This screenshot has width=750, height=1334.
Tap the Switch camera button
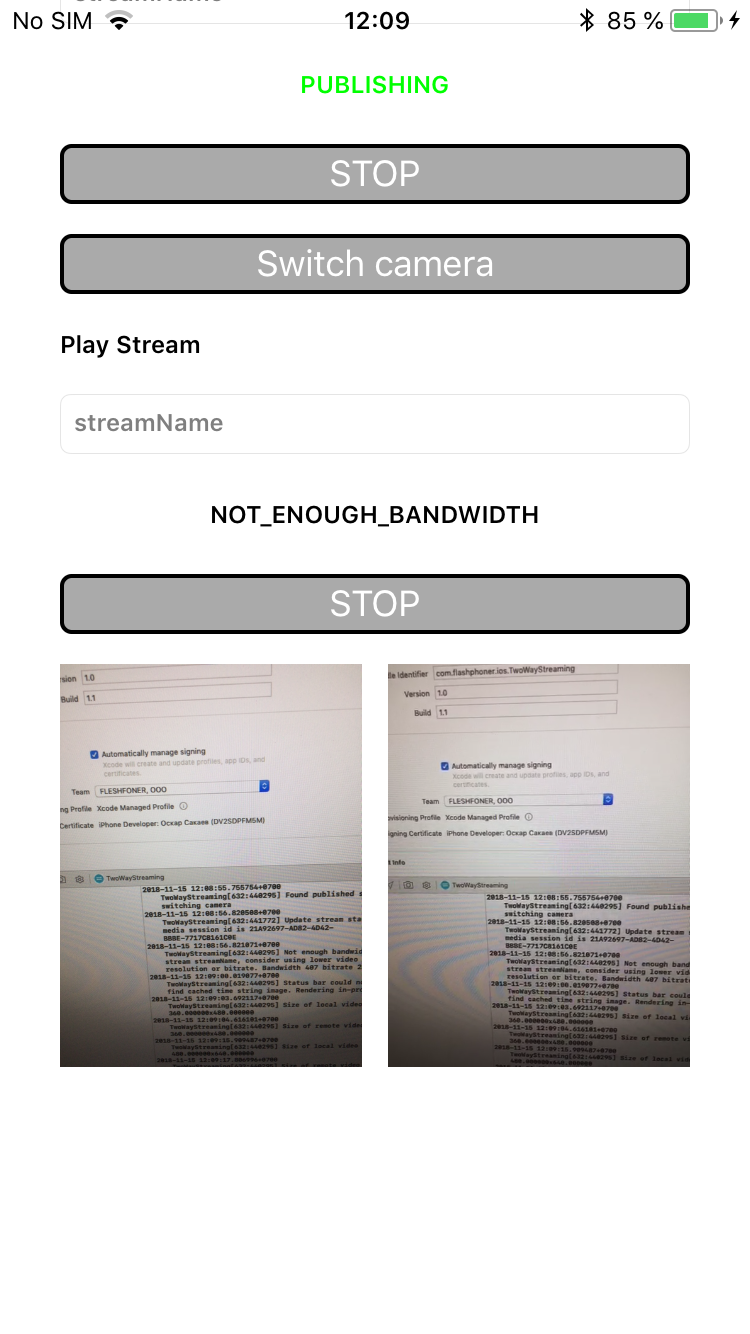click(375, 264)
